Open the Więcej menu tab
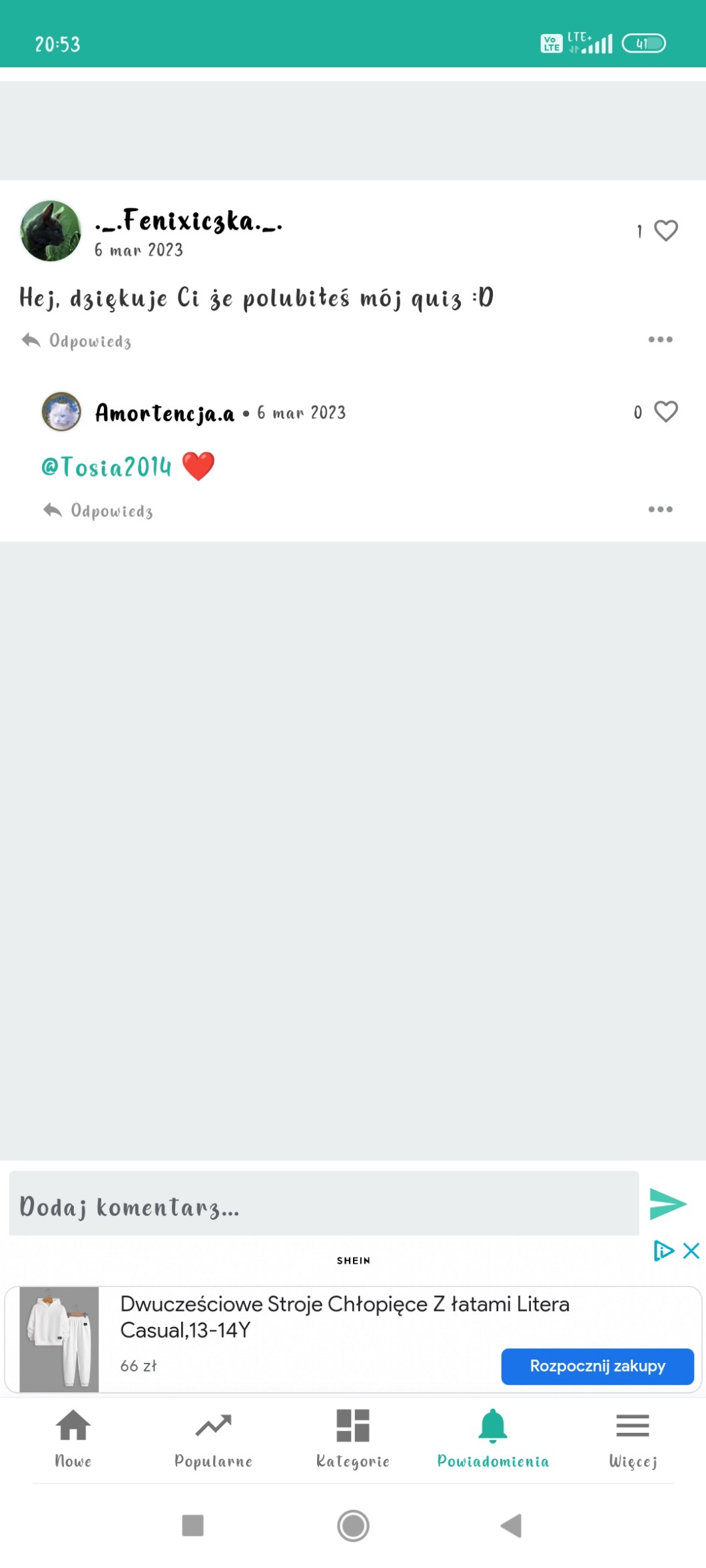Viewport: 706px width, 1568px height. 633,1438
